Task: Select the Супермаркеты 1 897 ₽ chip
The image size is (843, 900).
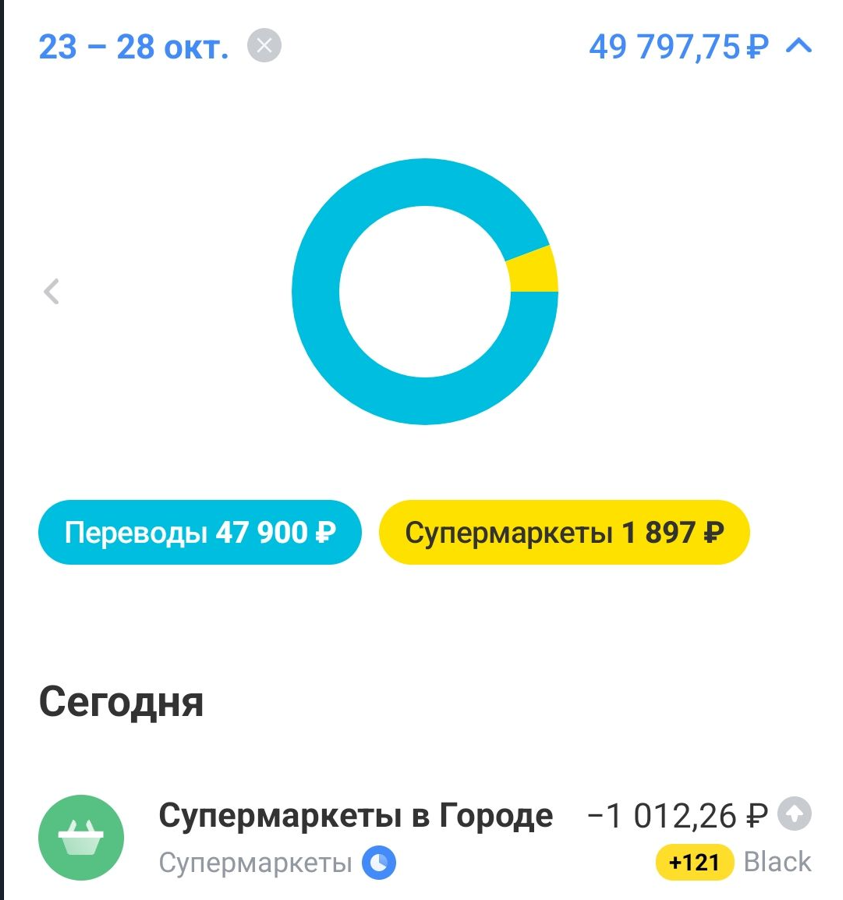Action: [x=564, y=532]
